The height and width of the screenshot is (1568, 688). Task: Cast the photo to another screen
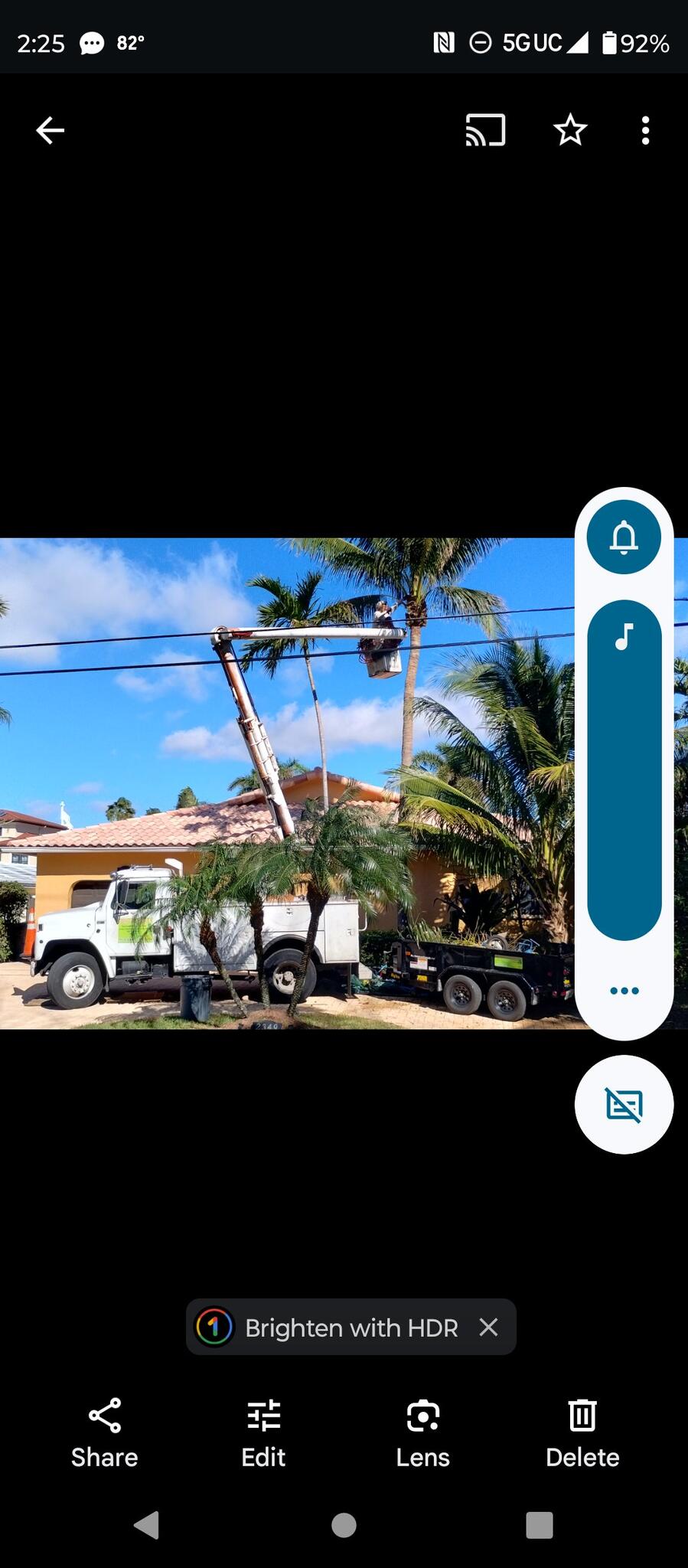click(x=486, y=130)
